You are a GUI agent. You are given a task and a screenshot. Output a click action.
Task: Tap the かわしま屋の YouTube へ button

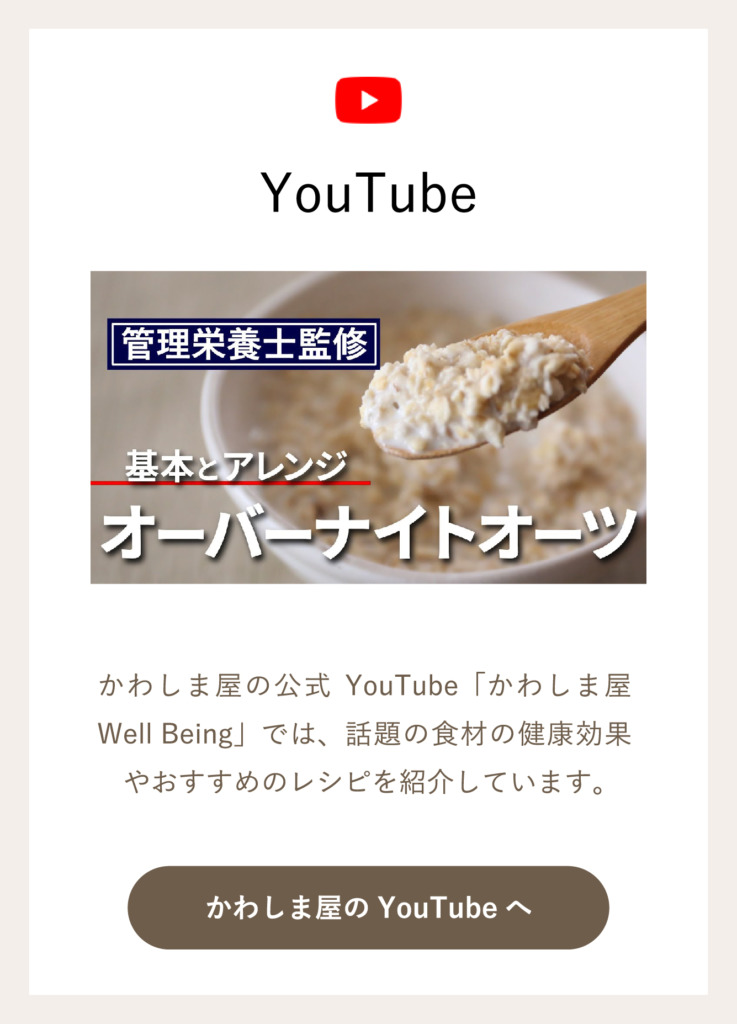(368, 908)
